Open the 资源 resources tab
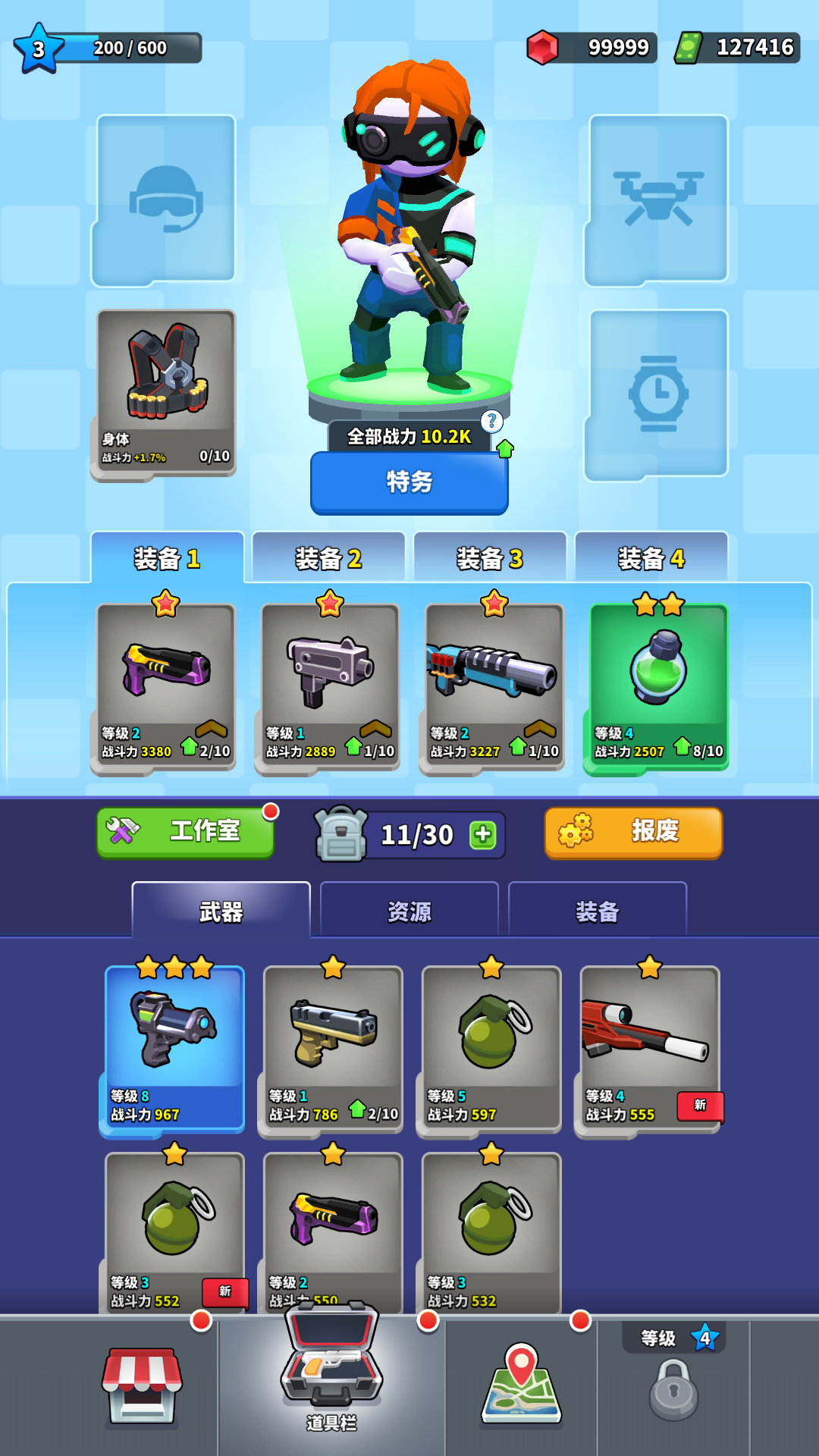The image size is (819, 1456). click(x=408, y=912)
